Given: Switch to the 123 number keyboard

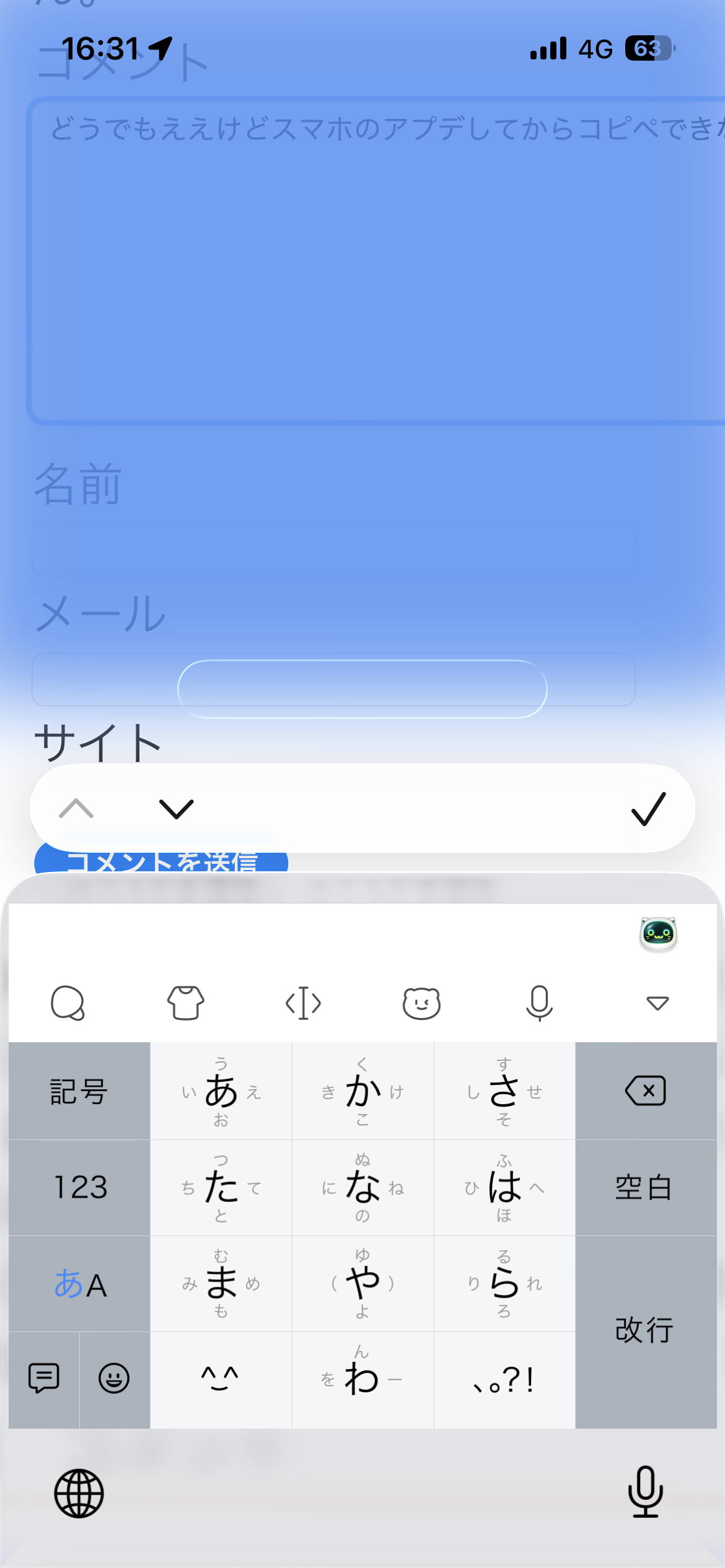Looking at the screenshot, I should [x=79, y=1187].
